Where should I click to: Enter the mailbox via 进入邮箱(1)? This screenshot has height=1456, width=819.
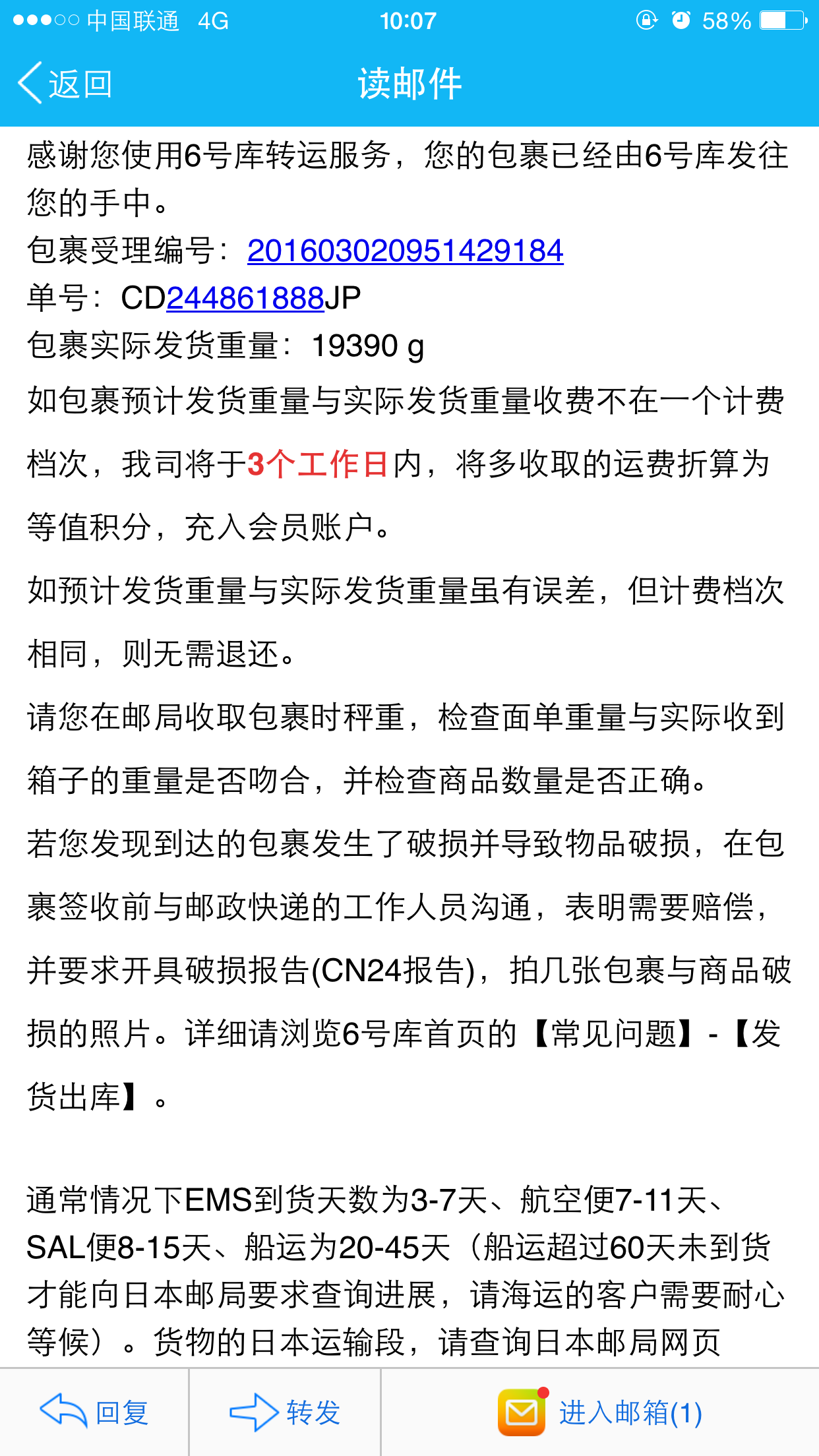point(600,1412)
